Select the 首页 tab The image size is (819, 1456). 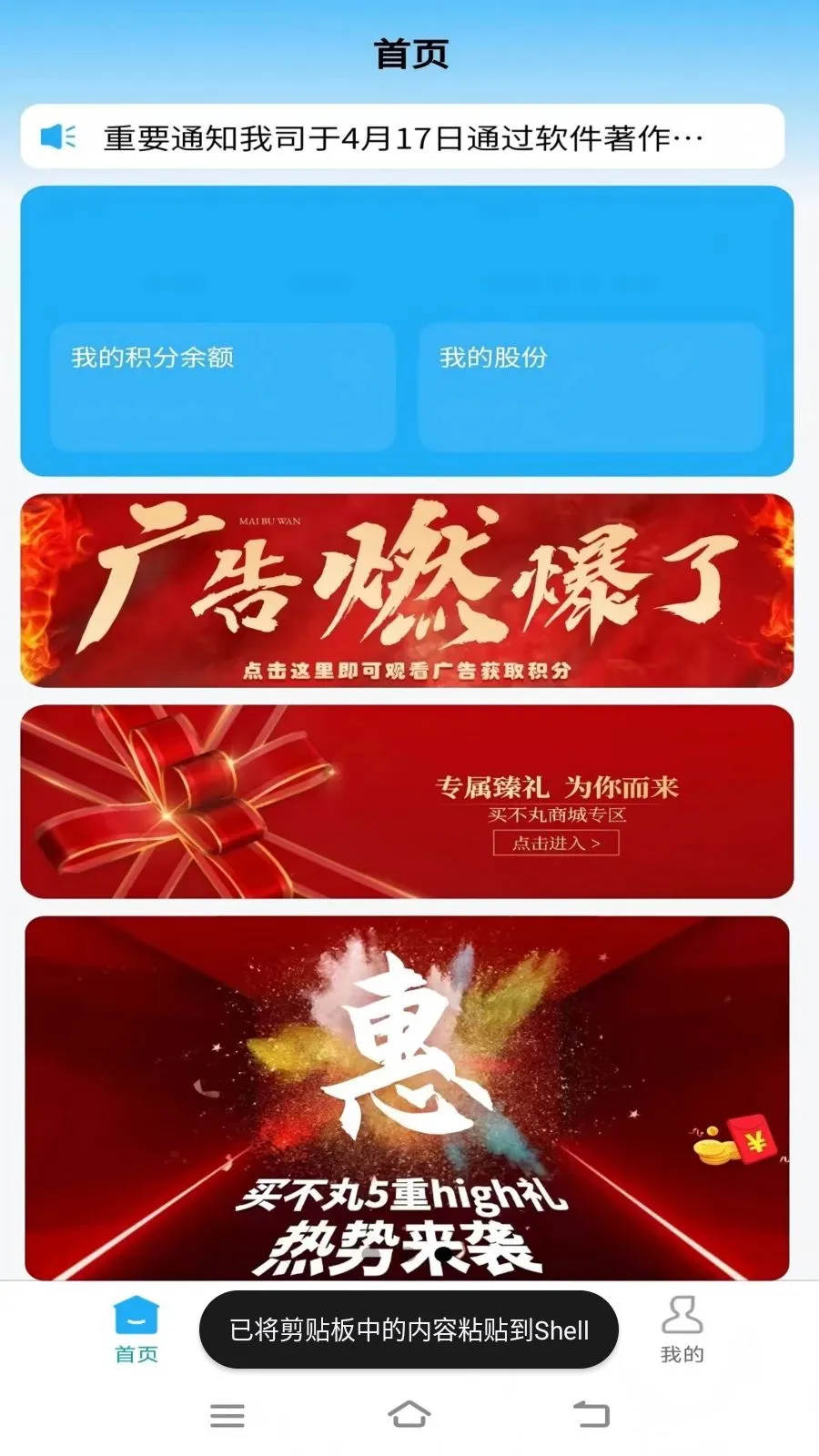136,1330
